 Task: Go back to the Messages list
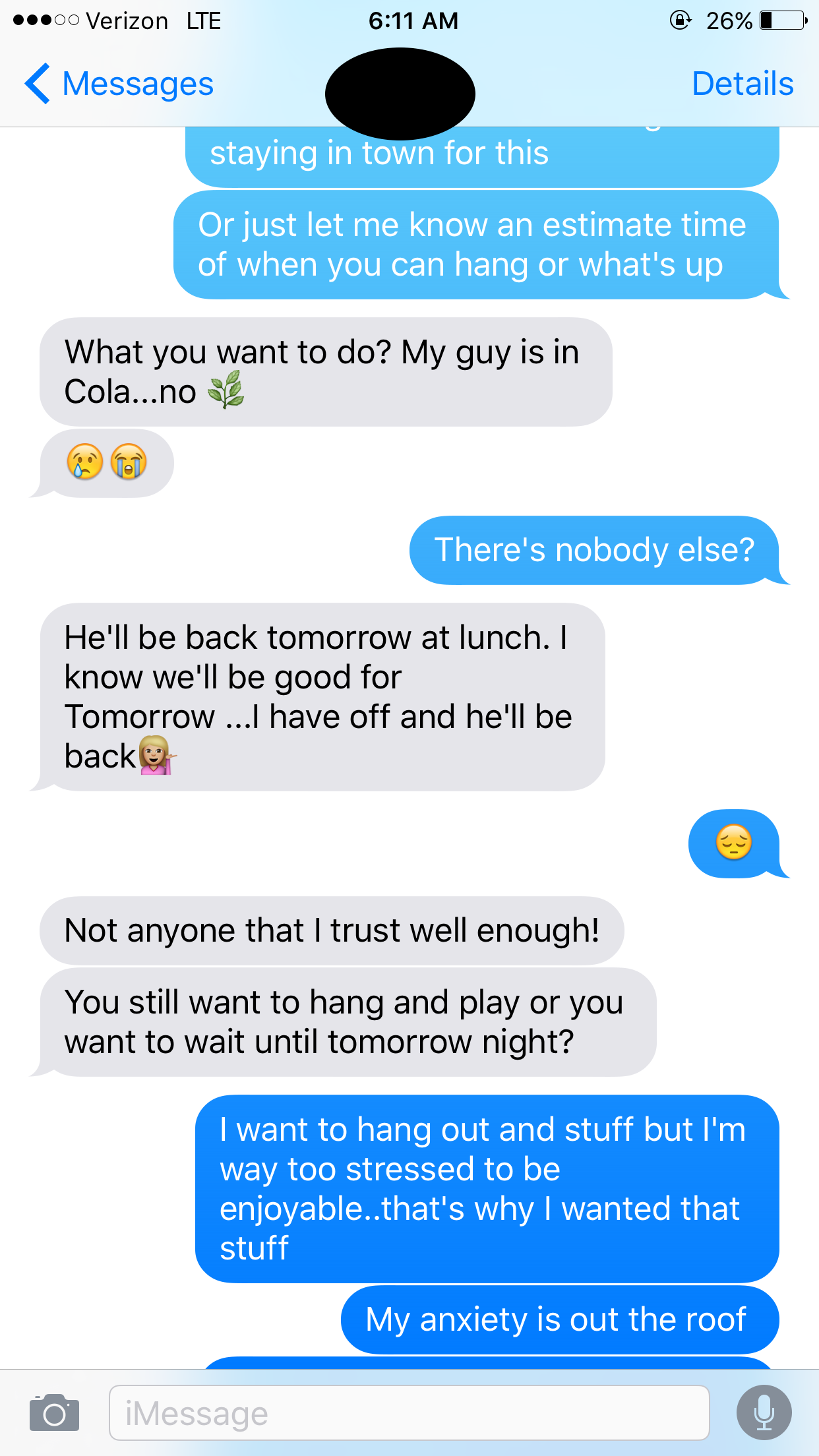pos(119,84)
